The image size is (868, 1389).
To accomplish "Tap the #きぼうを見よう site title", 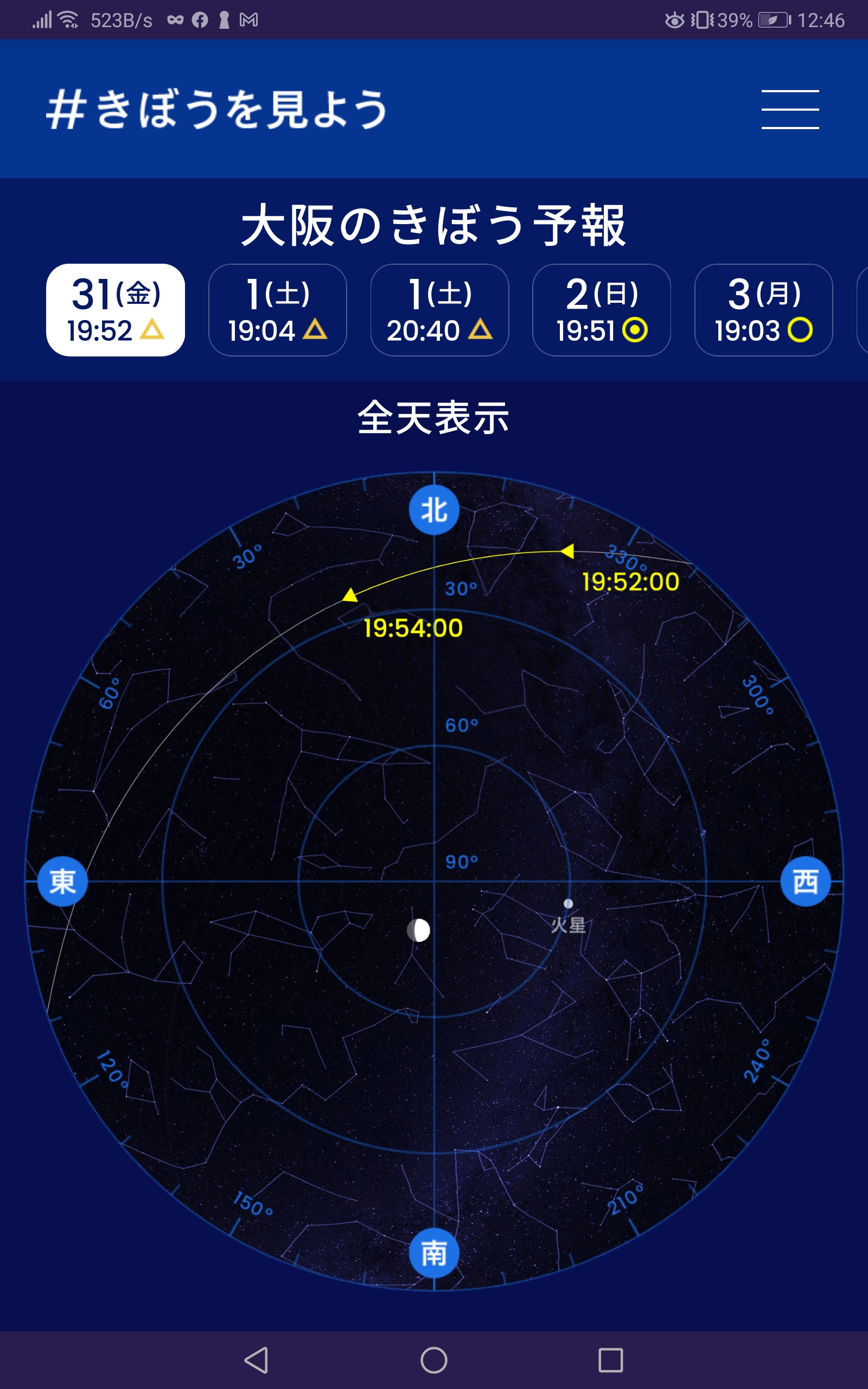I will [x=217, y=109].
